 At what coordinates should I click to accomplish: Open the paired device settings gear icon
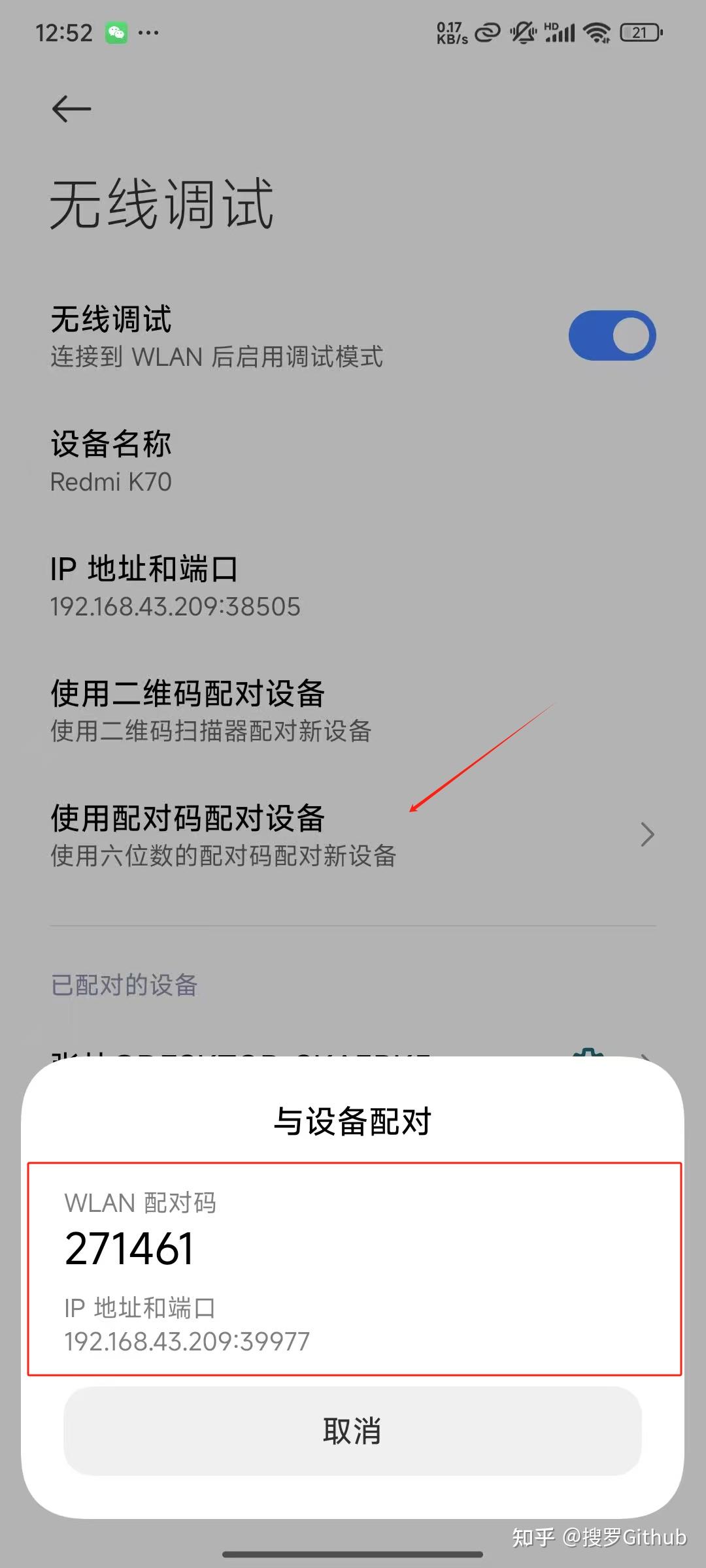point(588,1055)
